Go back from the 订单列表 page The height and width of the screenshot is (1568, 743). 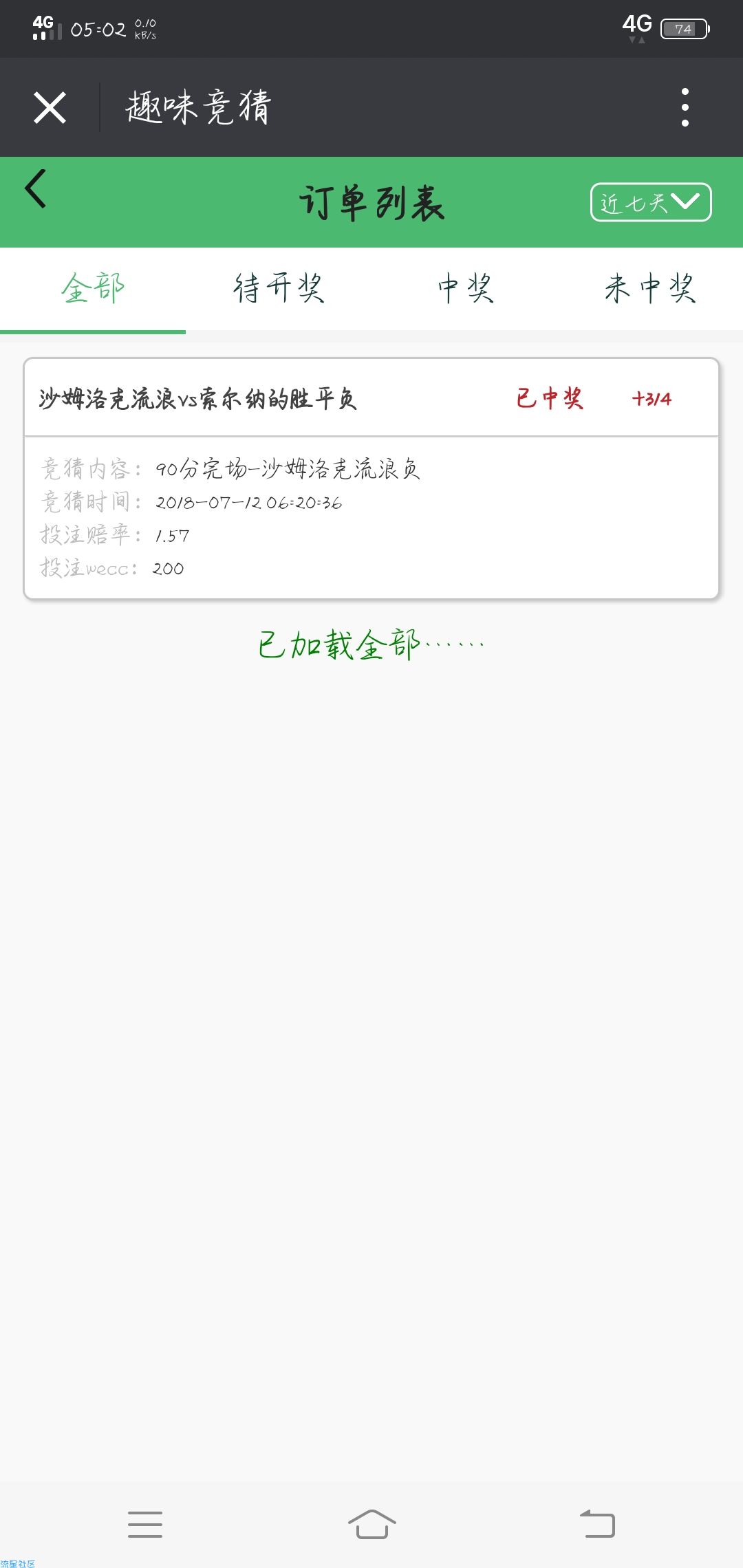coord(36,189)
